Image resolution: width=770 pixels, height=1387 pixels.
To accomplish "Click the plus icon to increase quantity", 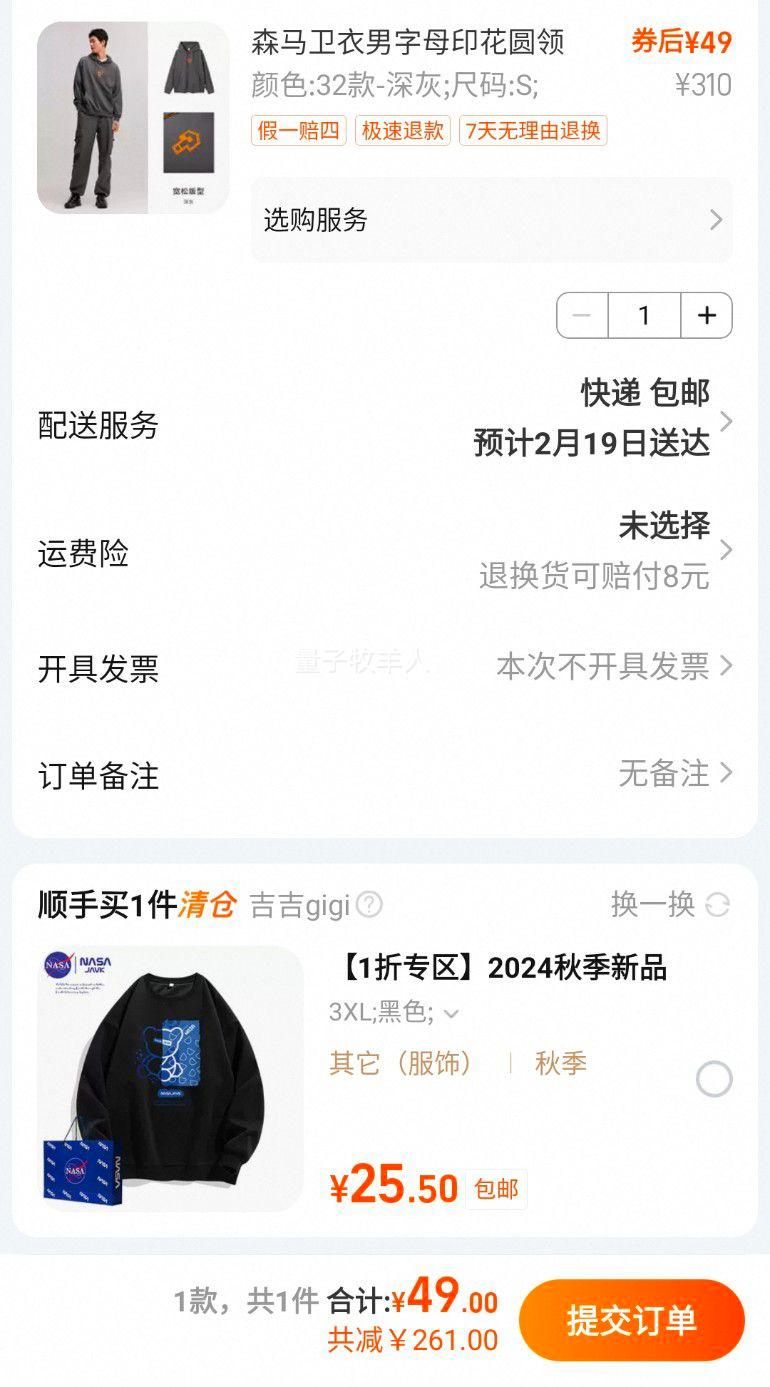I will 707,315.
